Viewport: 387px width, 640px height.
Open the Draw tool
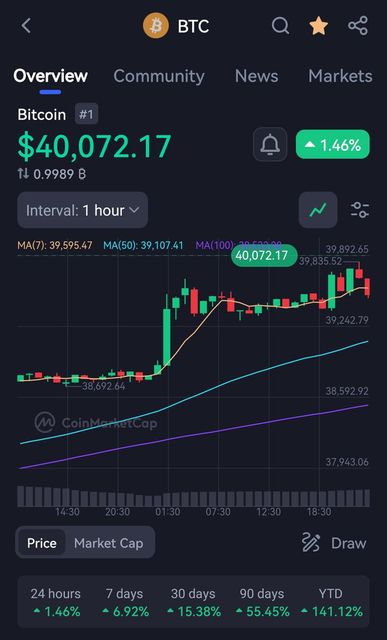(x=334, y=543)
